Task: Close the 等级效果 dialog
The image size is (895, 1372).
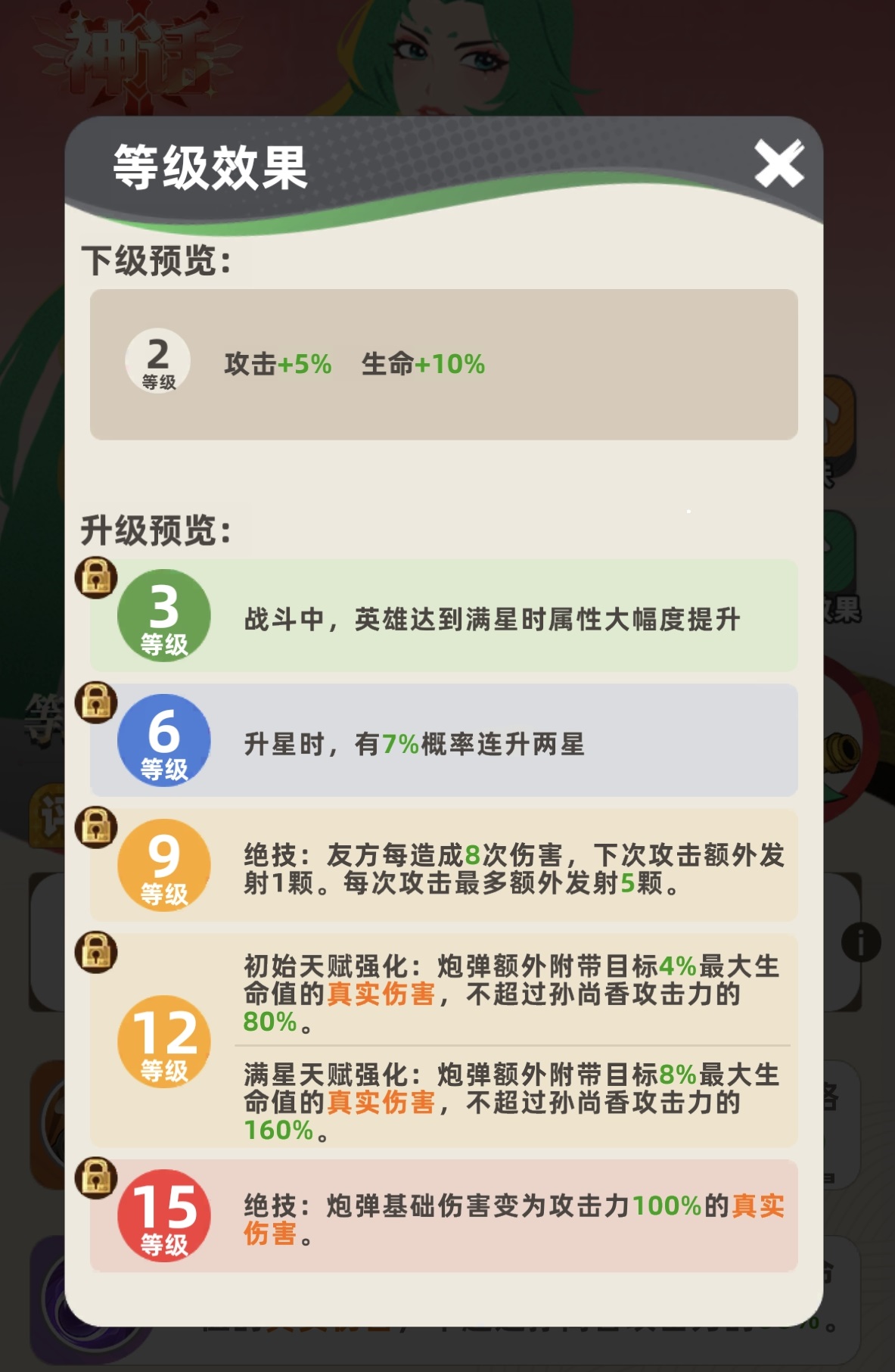Action: coord(778,164)
